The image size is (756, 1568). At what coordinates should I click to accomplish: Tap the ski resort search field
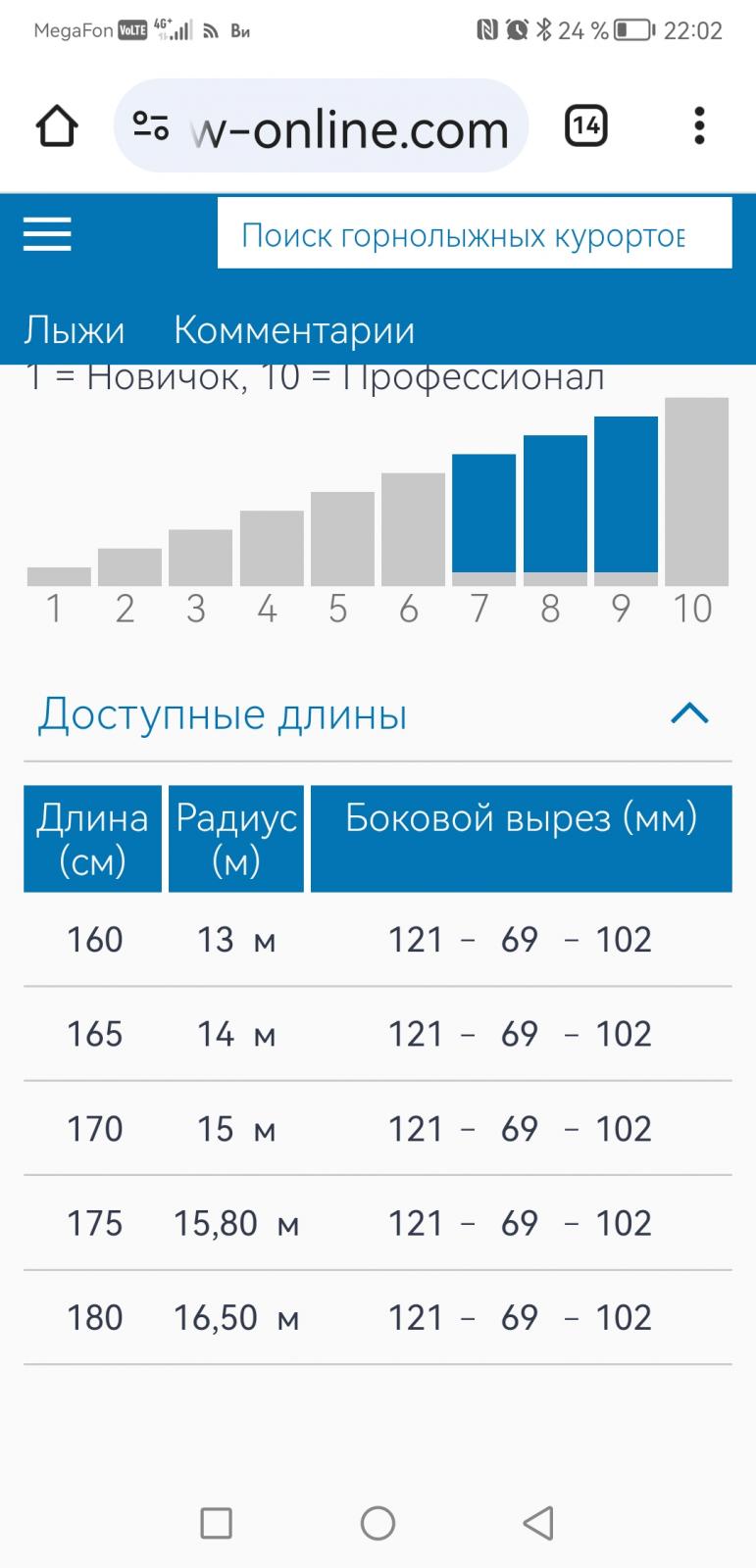pos(475,233)
